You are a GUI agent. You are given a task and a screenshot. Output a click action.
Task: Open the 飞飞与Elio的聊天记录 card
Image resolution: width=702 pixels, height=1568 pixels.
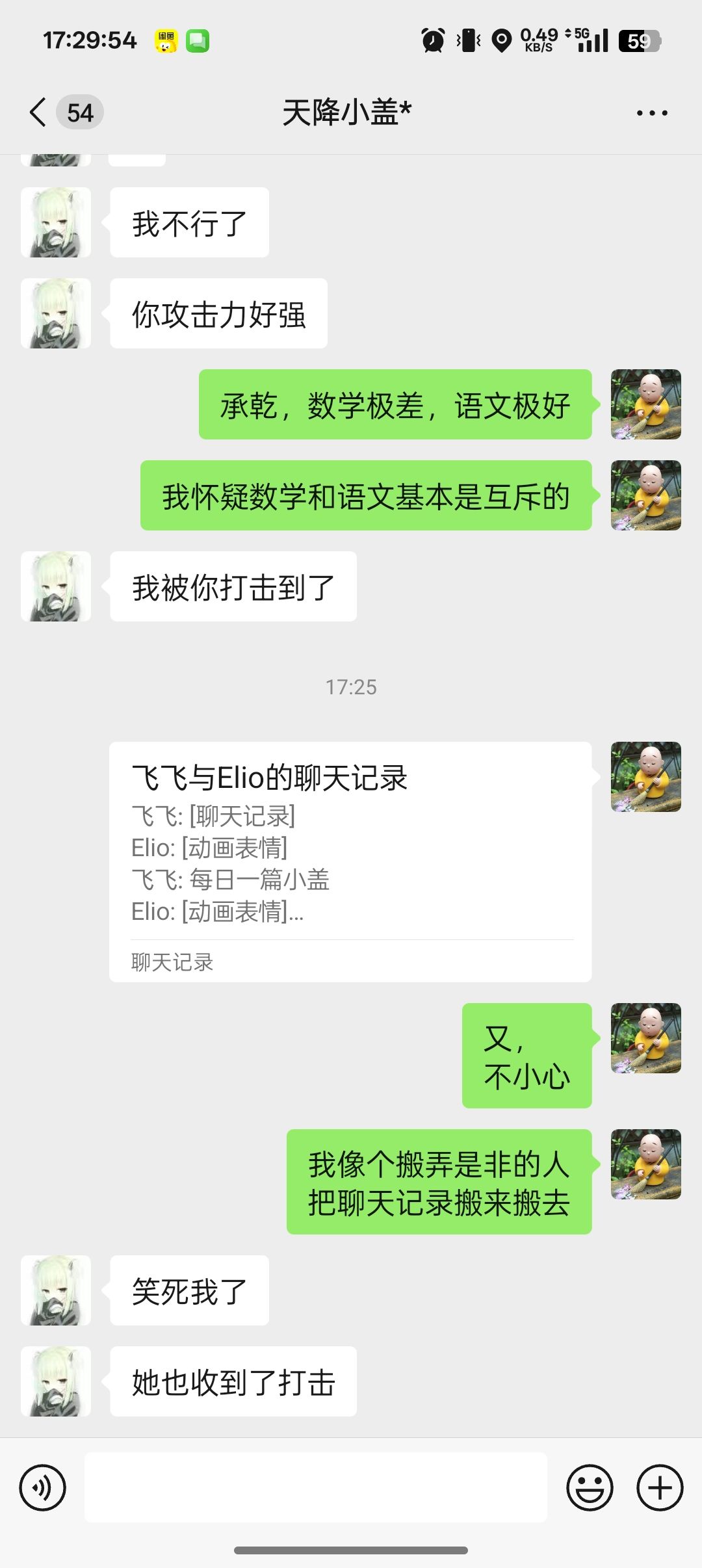coord(350,861)
